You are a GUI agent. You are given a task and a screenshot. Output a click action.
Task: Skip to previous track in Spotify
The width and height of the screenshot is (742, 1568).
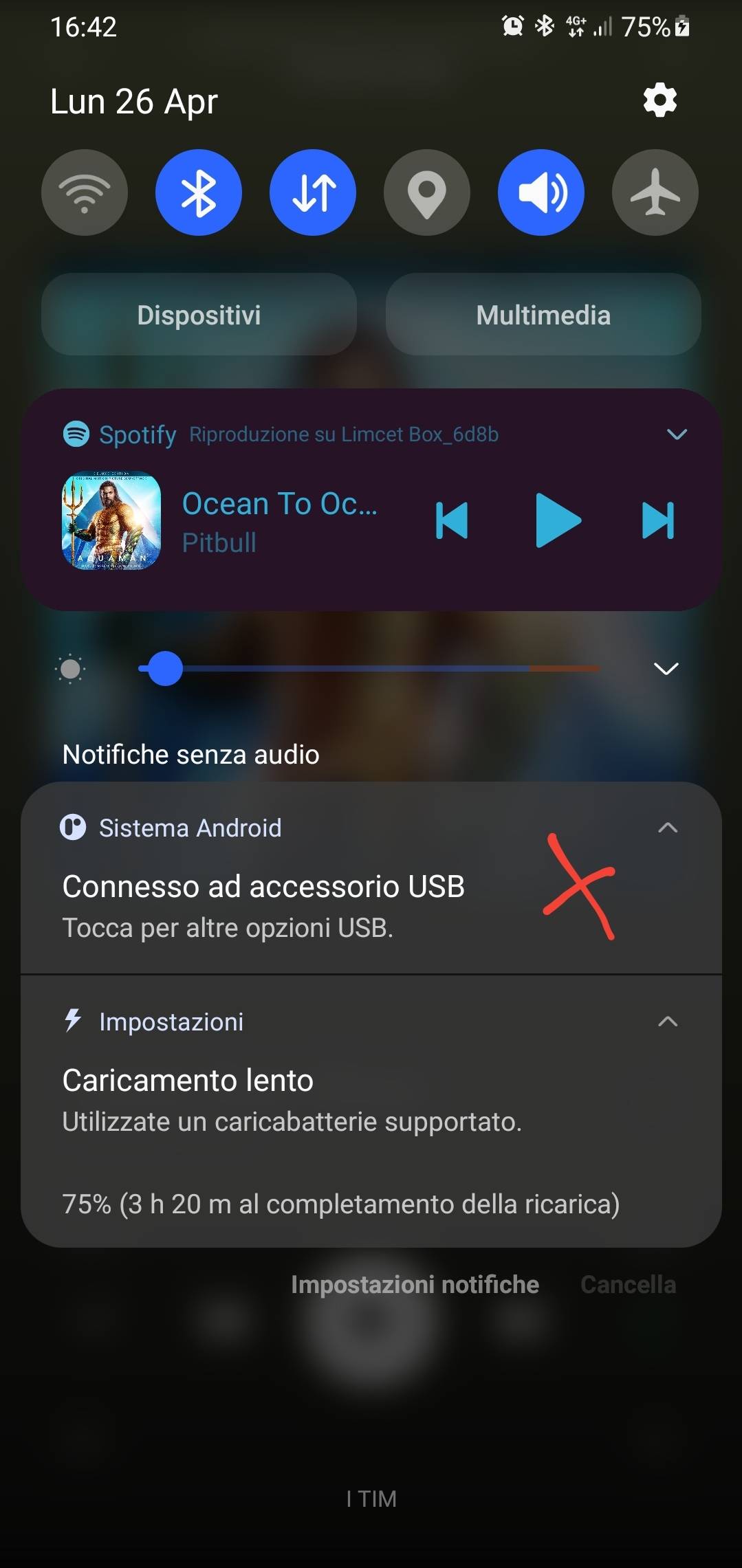click(452, 520)
